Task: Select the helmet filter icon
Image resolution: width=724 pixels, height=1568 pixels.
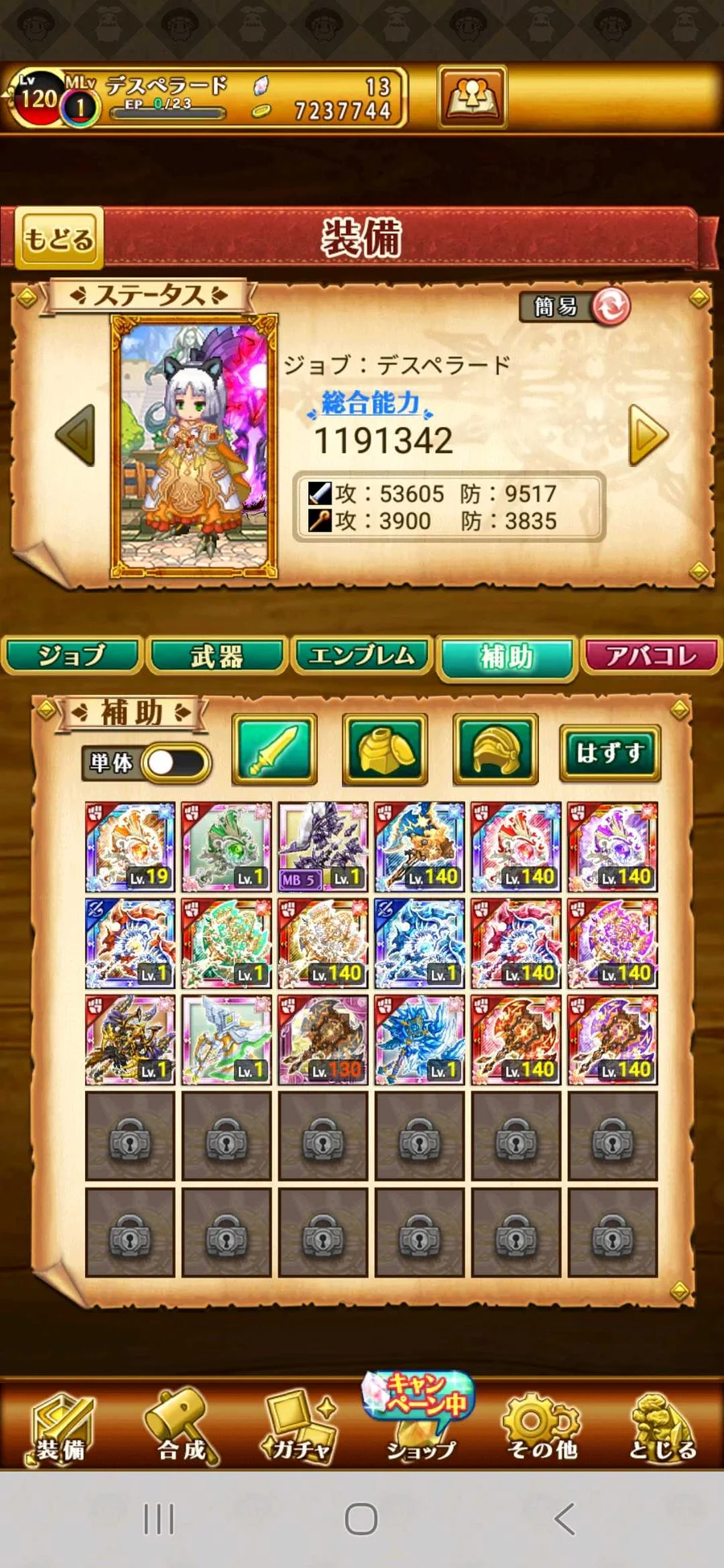Action: (x=496, y=749)
